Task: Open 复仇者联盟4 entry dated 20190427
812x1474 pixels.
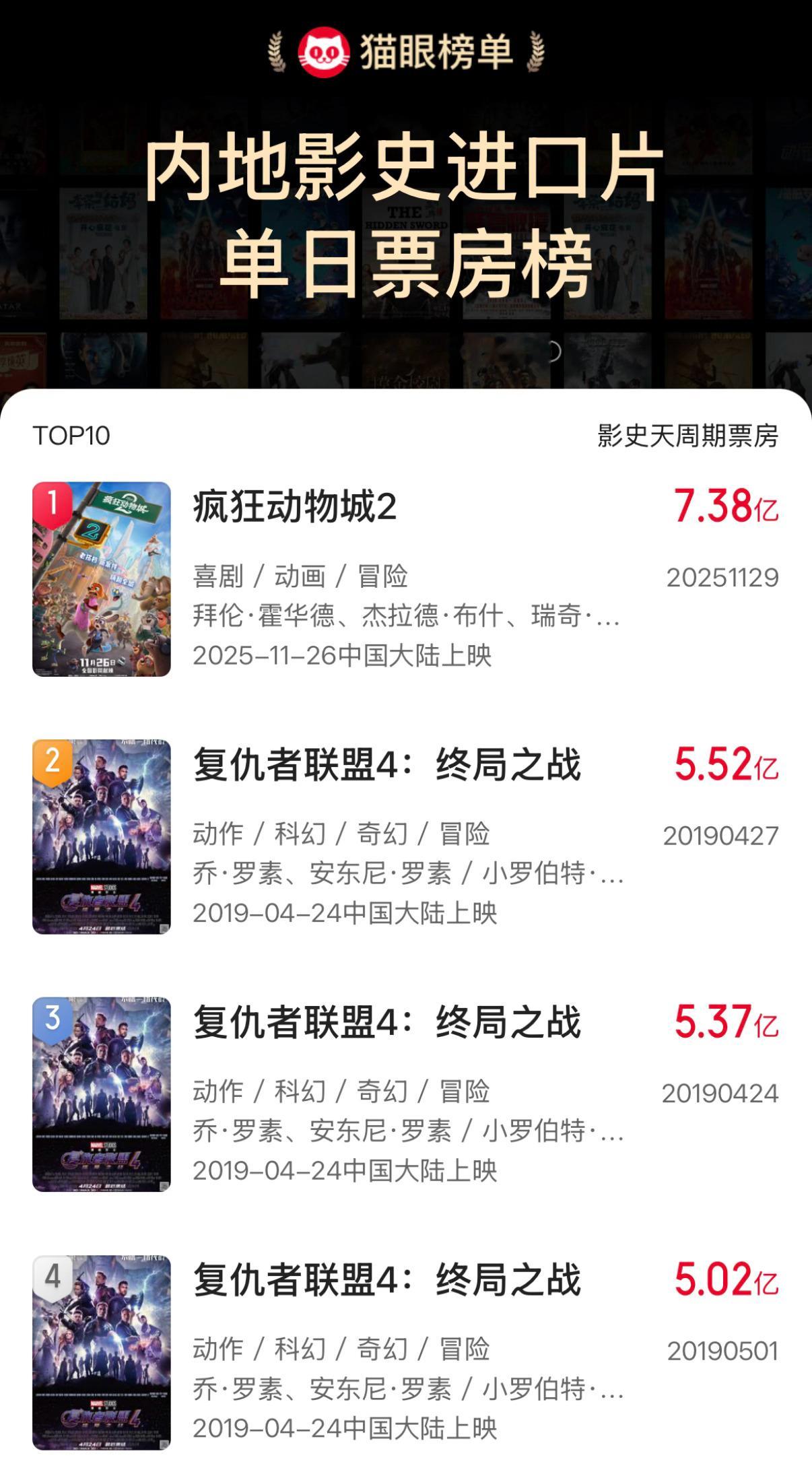Action: tap(386, 765)
